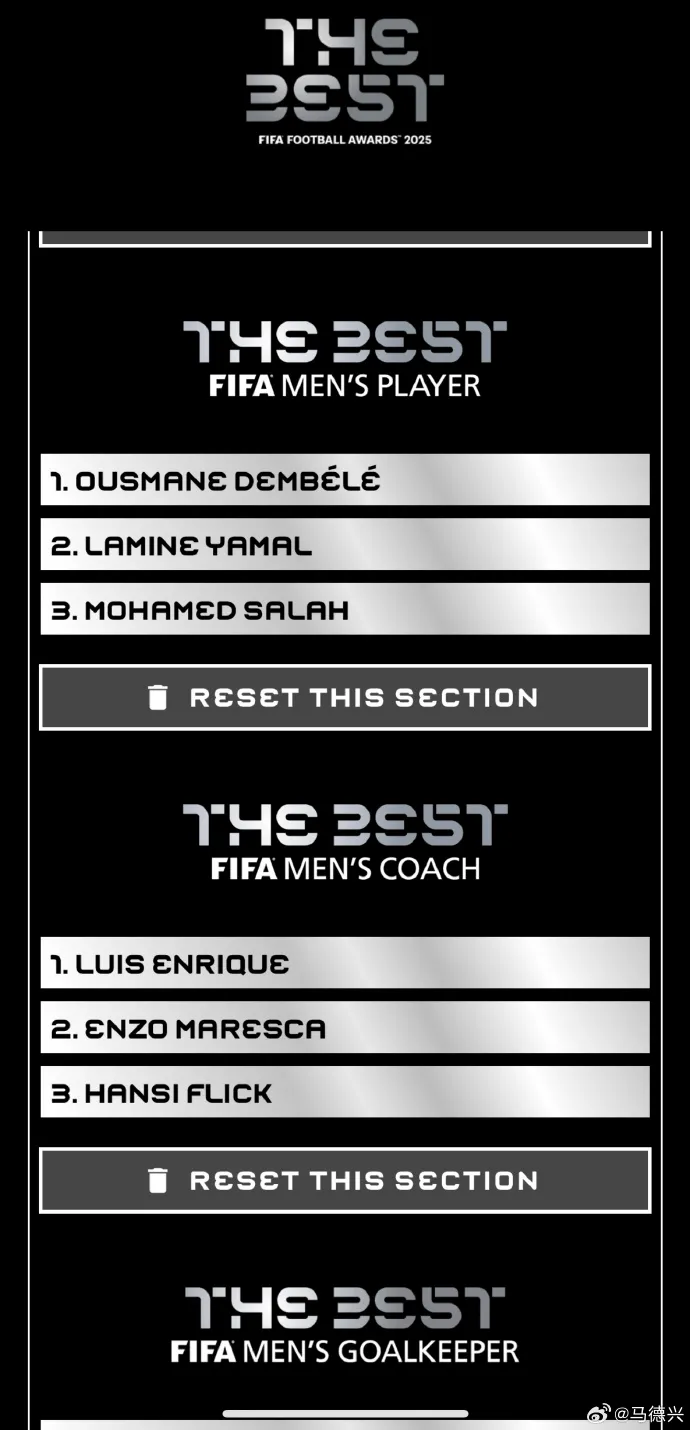Reset the Men's Player section
The height and width of the screenshot is (1430, 690).
pyautogui.click(x=345, y=697)
